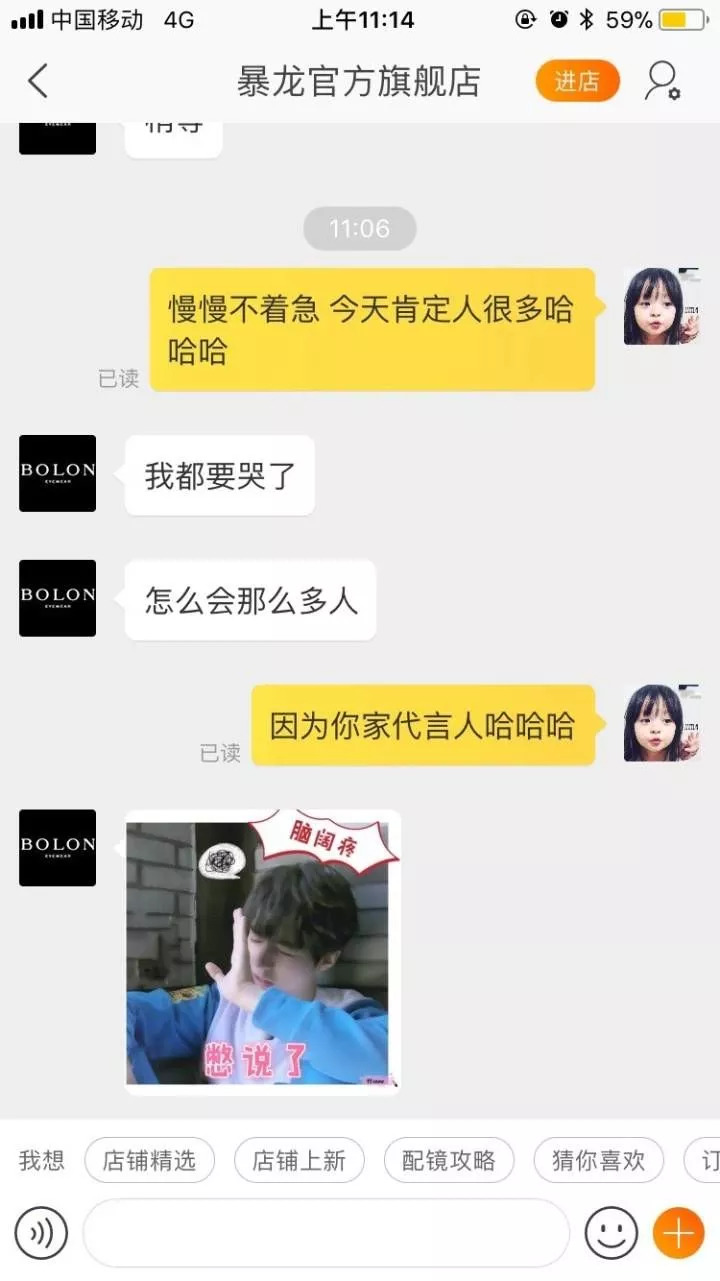Tap the 猜你喜欢 chip

tap(598, 1161)
